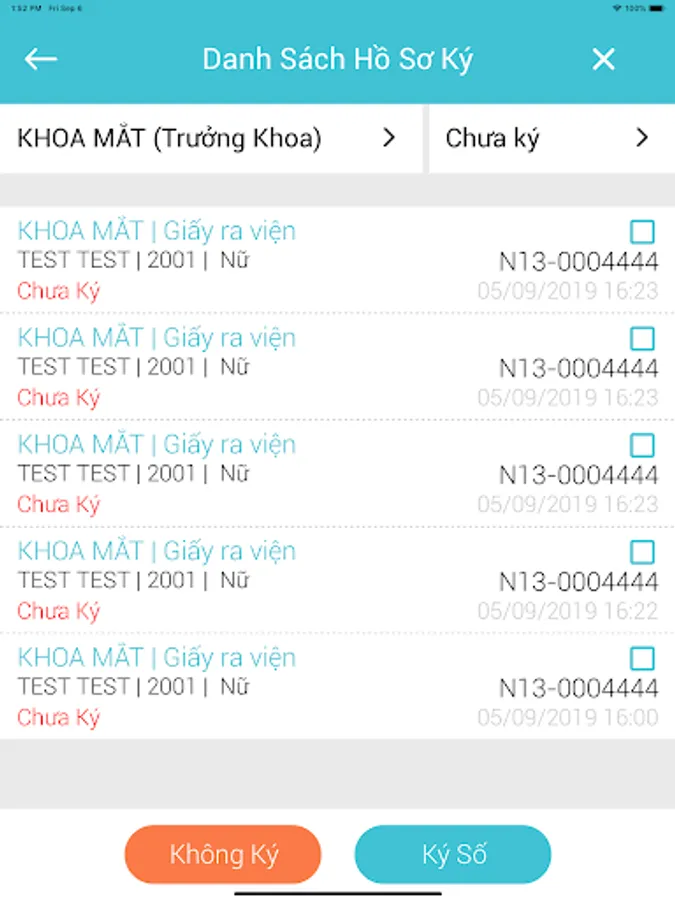Open the Chưa ký status filter
This screenshot has height=900, width=675.
pos(550,139)
